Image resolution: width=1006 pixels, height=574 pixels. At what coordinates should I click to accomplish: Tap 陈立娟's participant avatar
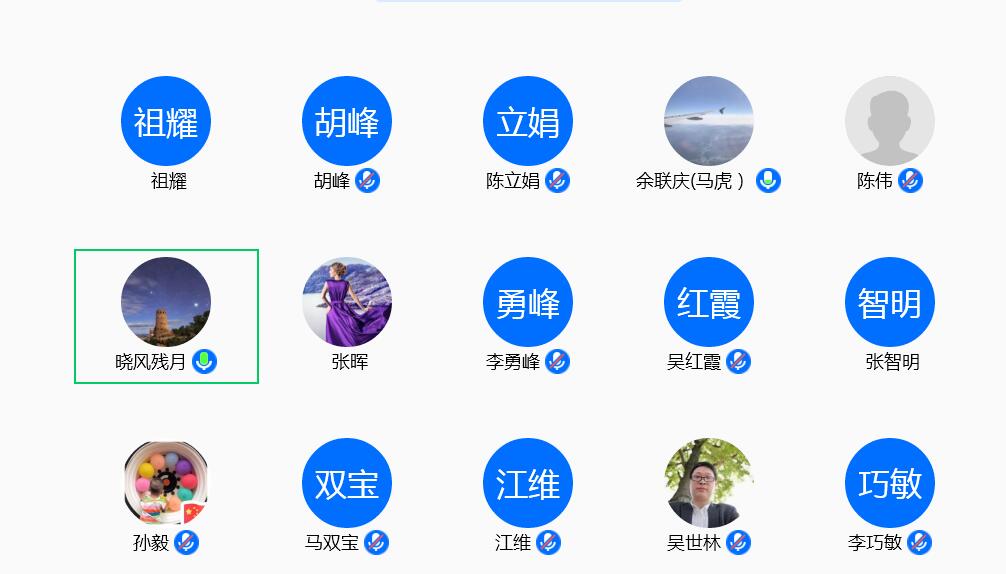[x=528, y=121]
